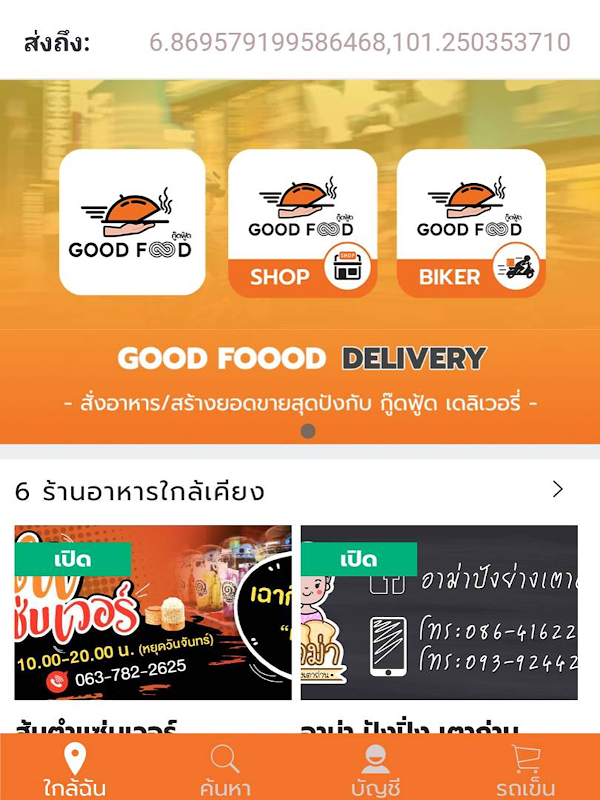This screenshot has width=600, height=800.
Task: View the อาม่า ปังปิ้ง เตาถ่าน restaurant card
Action: pos(439,612)
